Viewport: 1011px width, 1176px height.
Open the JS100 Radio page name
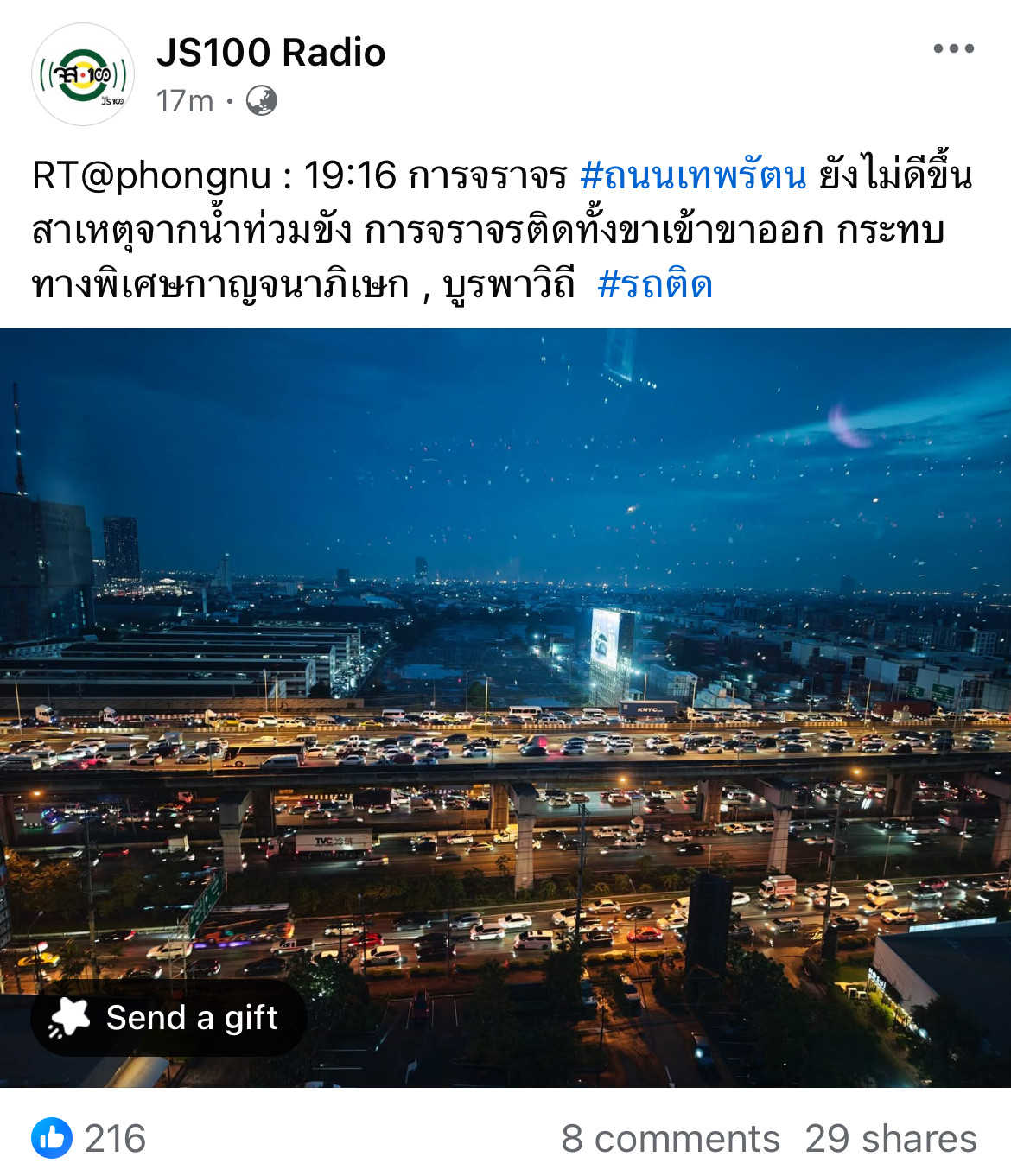(x=270, y=53)
